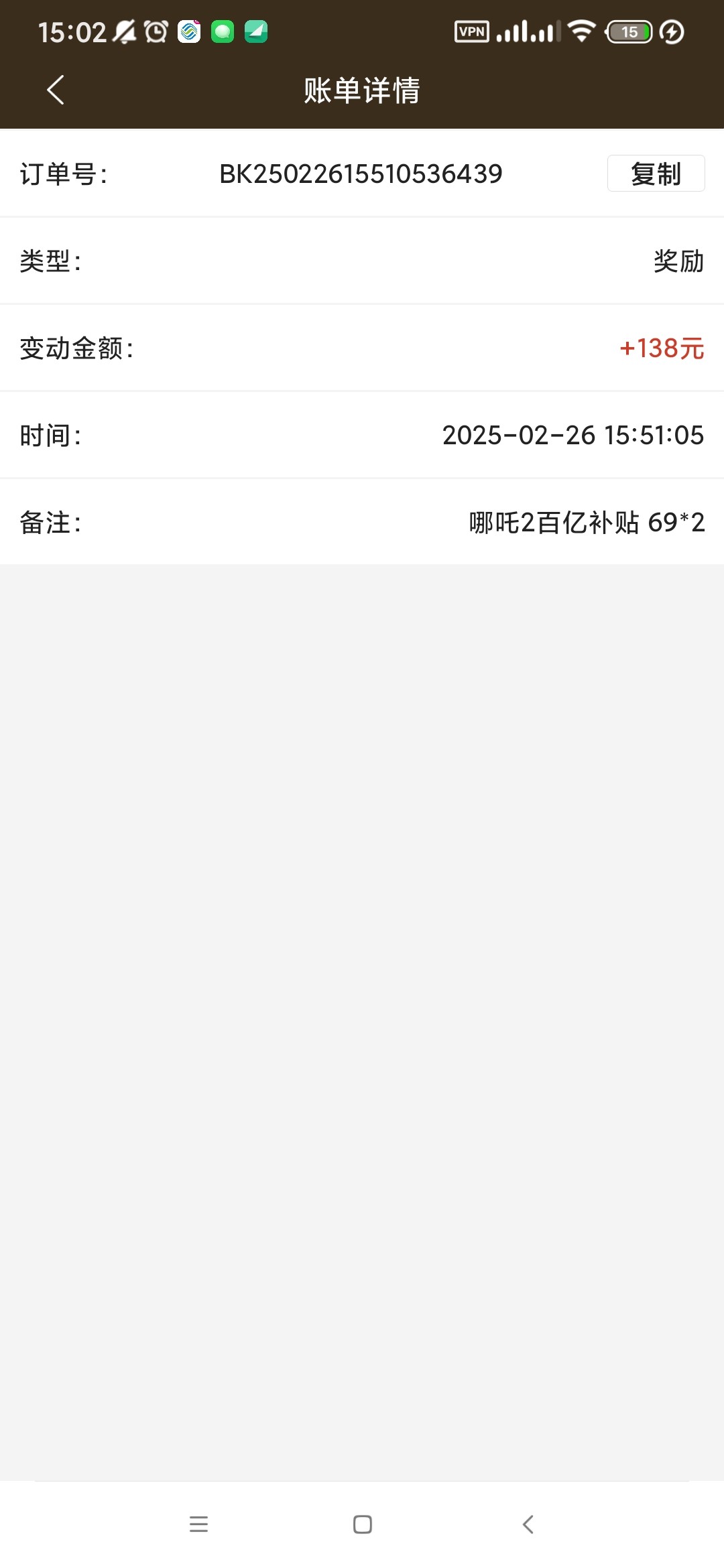724x1568 pixels.
Task: Open recent apps from the navigation bar
Action: click(x=198, y=1524)
